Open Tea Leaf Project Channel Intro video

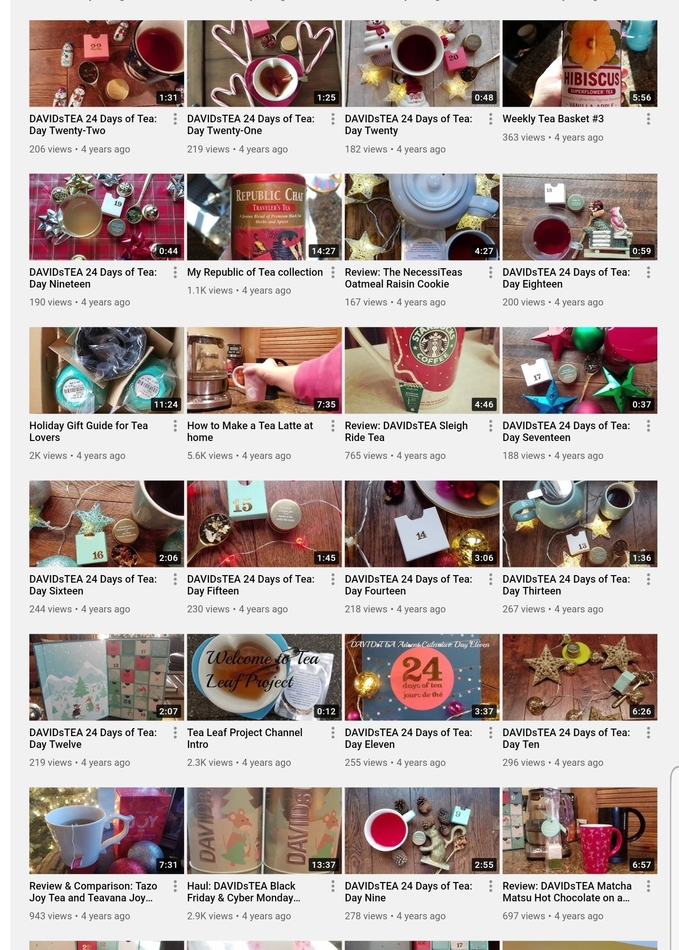pos(264,677)
